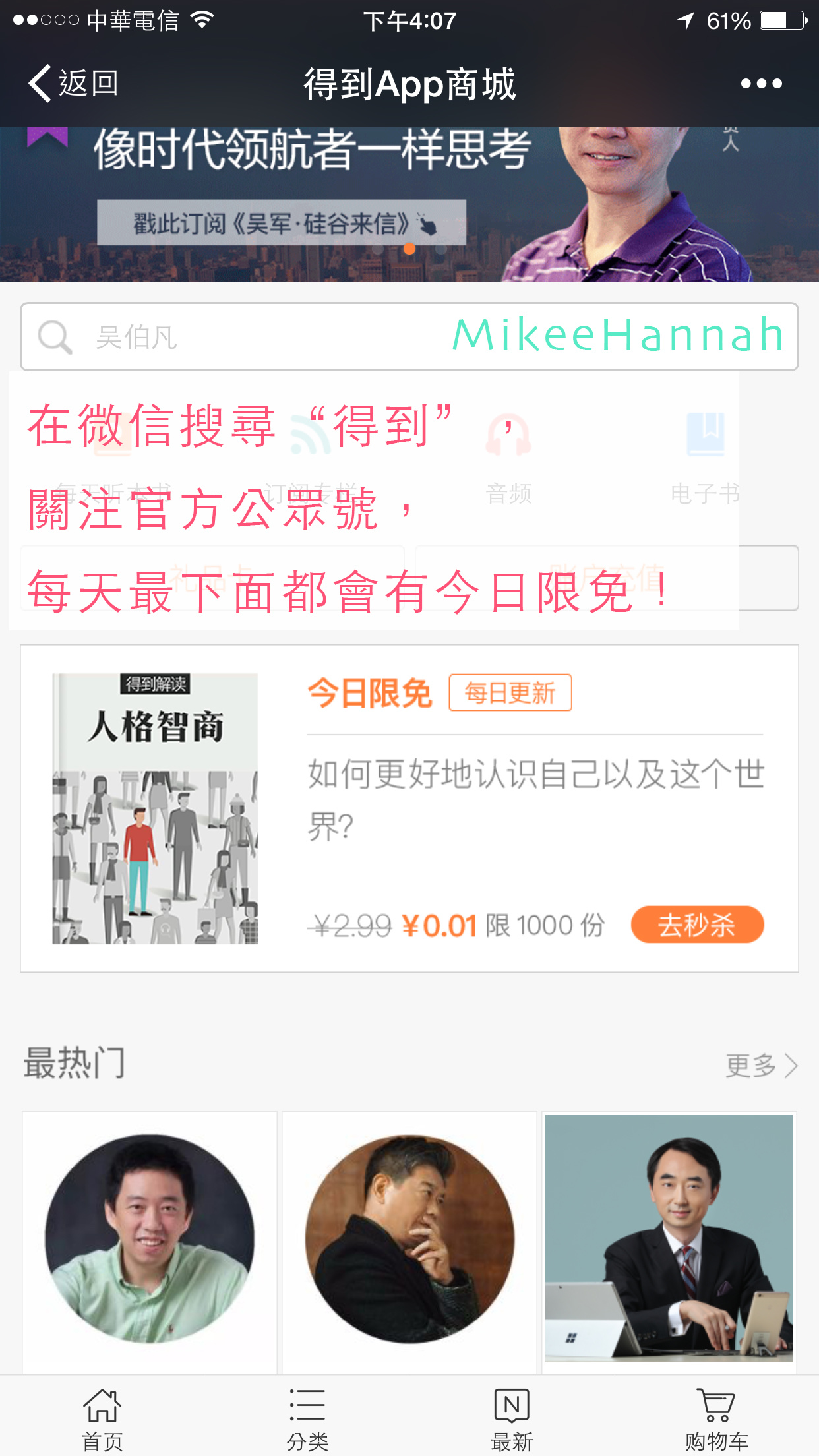Screen dimensions: 819x1456
Task: Switch to the 首页 home tab
Action: click(102, 1418)
